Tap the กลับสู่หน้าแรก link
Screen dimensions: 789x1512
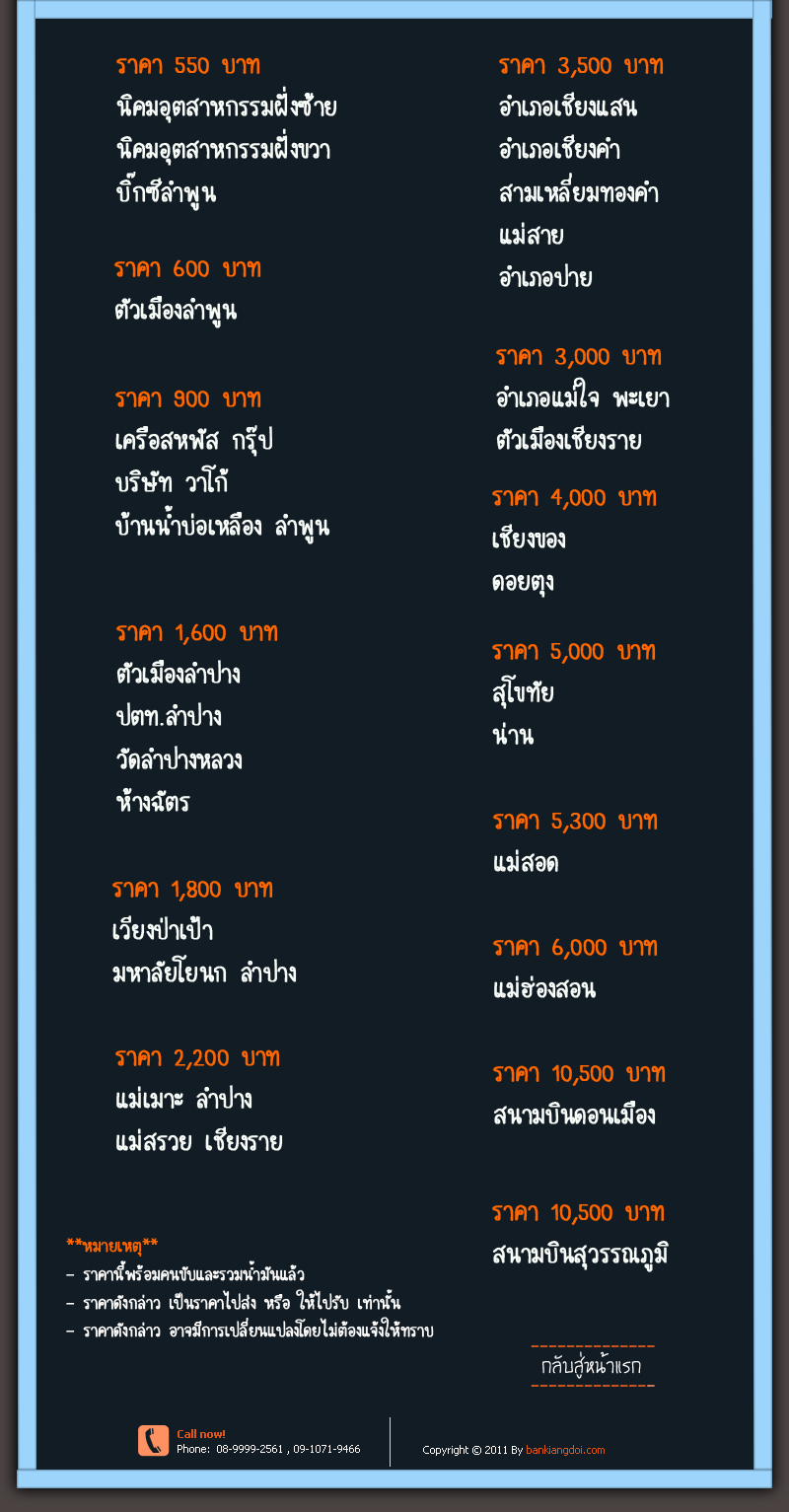click(591, 1366)
